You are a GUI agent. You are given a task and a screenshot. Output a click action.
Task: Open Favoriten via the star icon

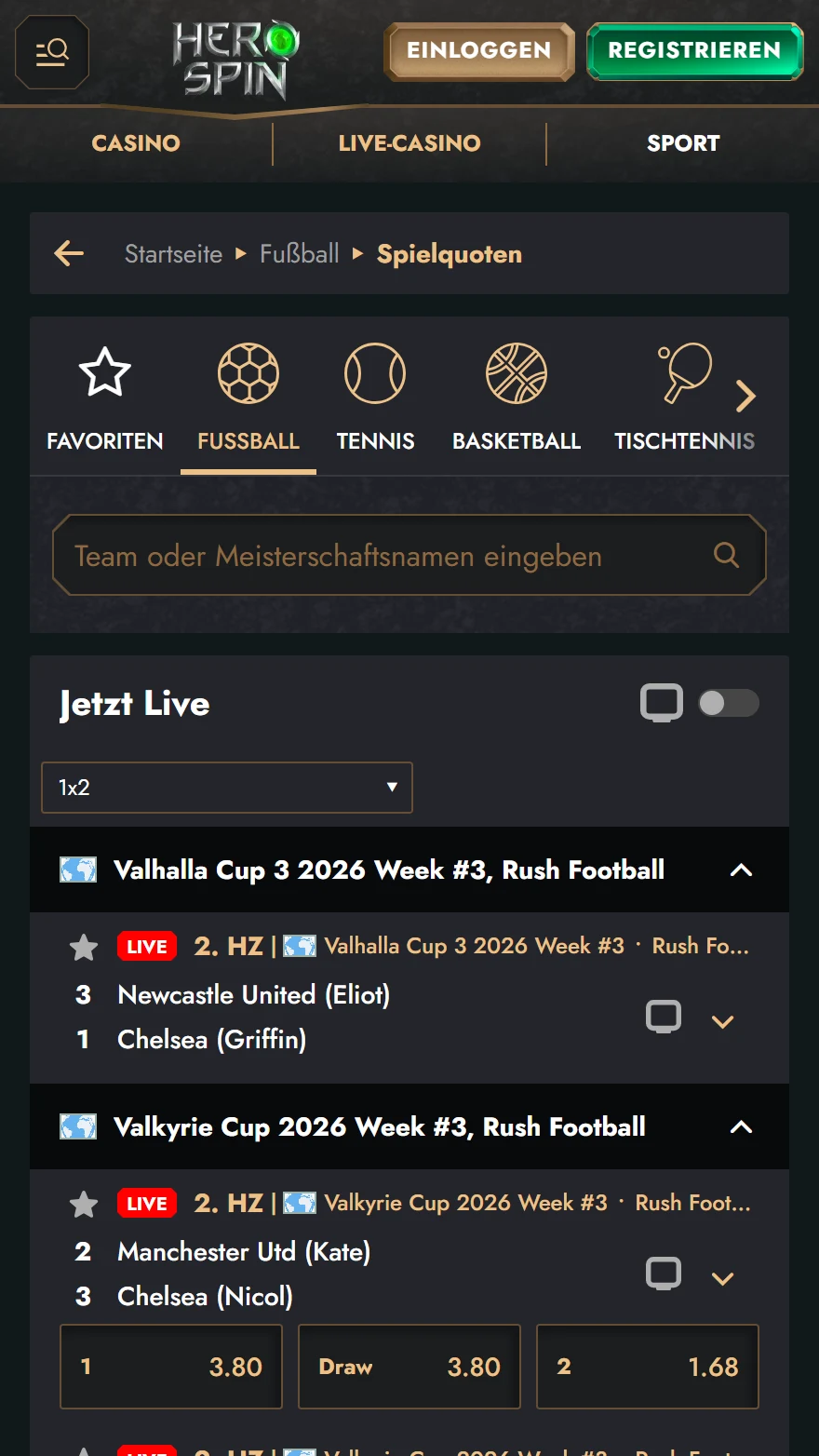(x=103, y=372)
